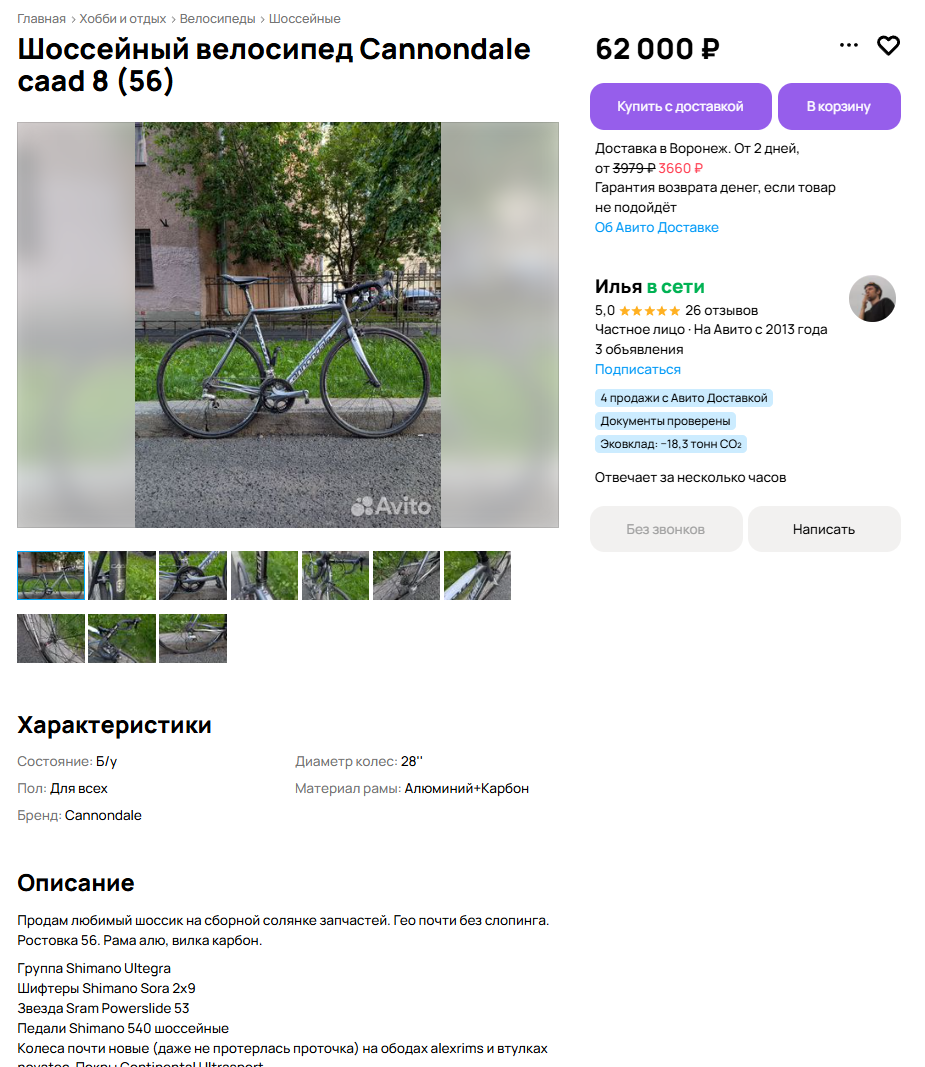Open the three-dot more options menu
This screenshot has height=1067, width=925.
coord(848,46)
